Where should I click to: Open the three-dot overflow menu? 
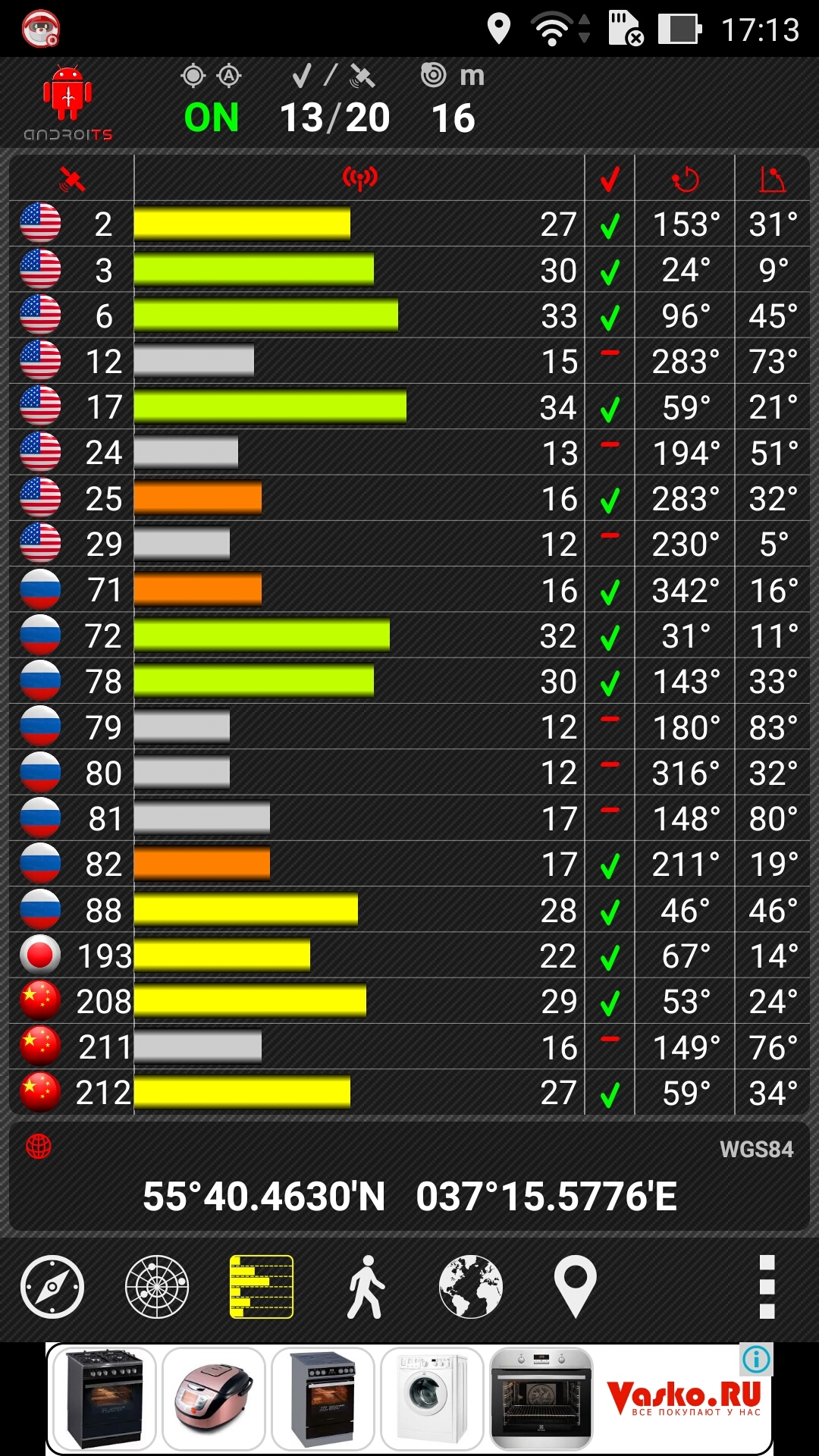767,1287
